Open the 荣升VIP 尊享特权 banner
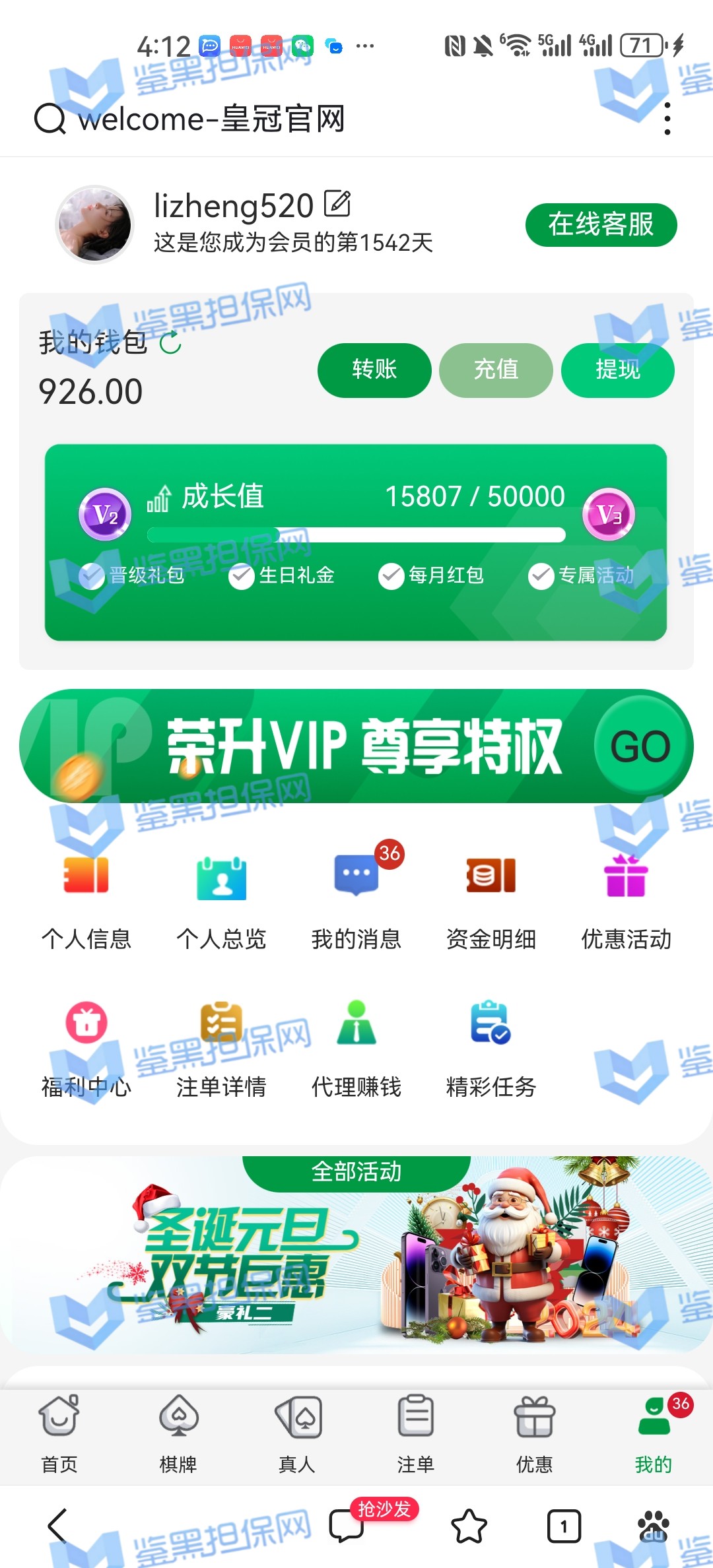 click(356, 746)
